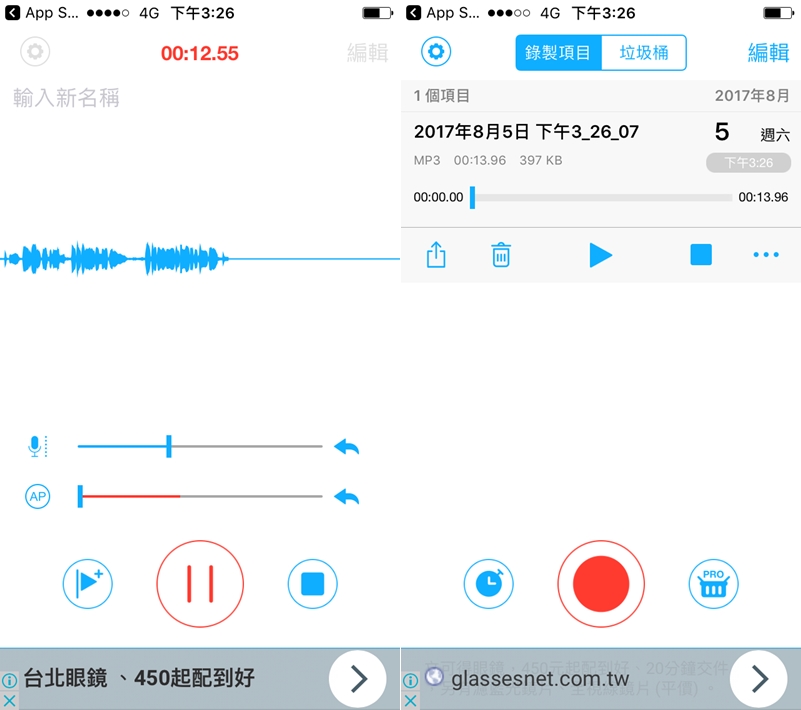Adjust the microphone gain slider
Image resolution: width=801 pixels, height=710 pixels.
pos(169,446)
